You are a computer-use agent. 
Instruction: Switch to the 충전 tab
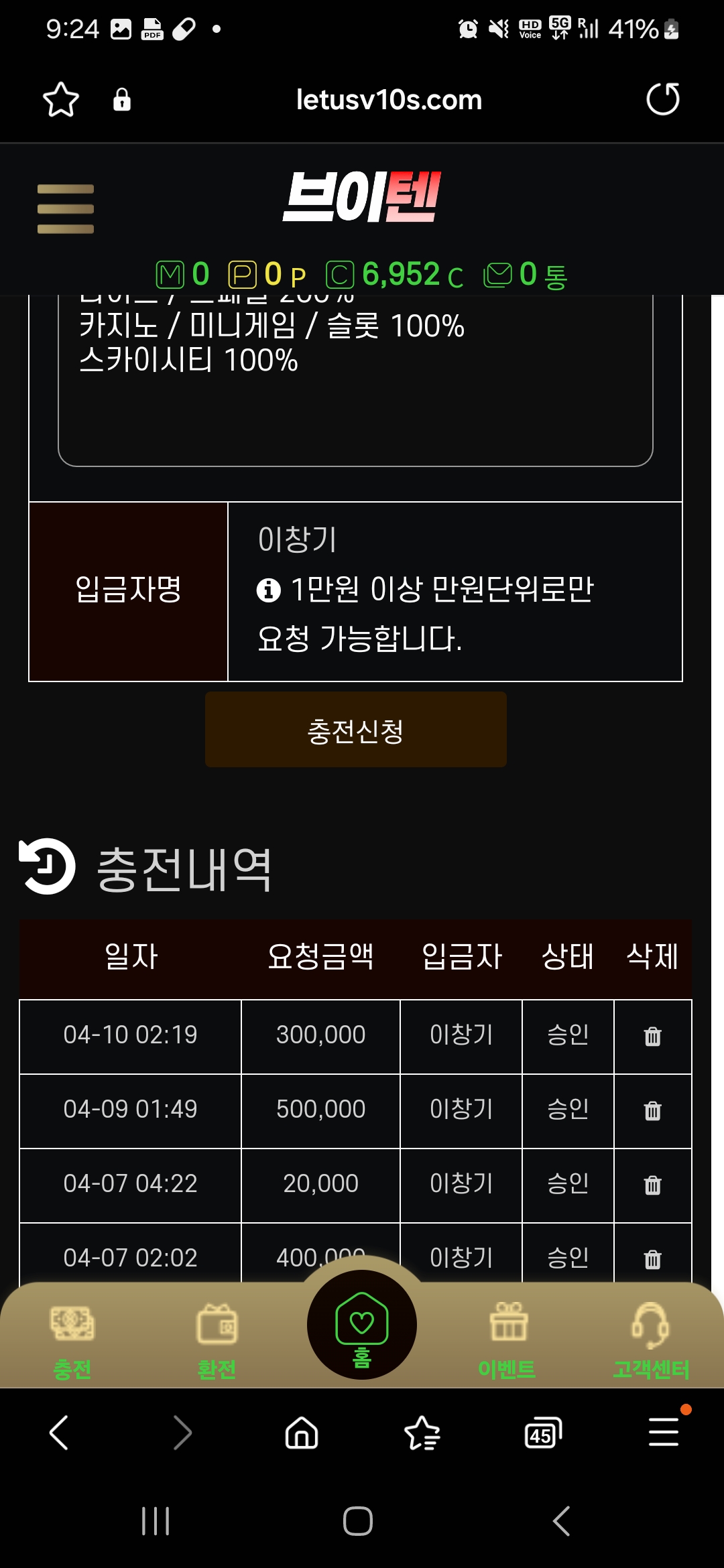pos(72,1342)
